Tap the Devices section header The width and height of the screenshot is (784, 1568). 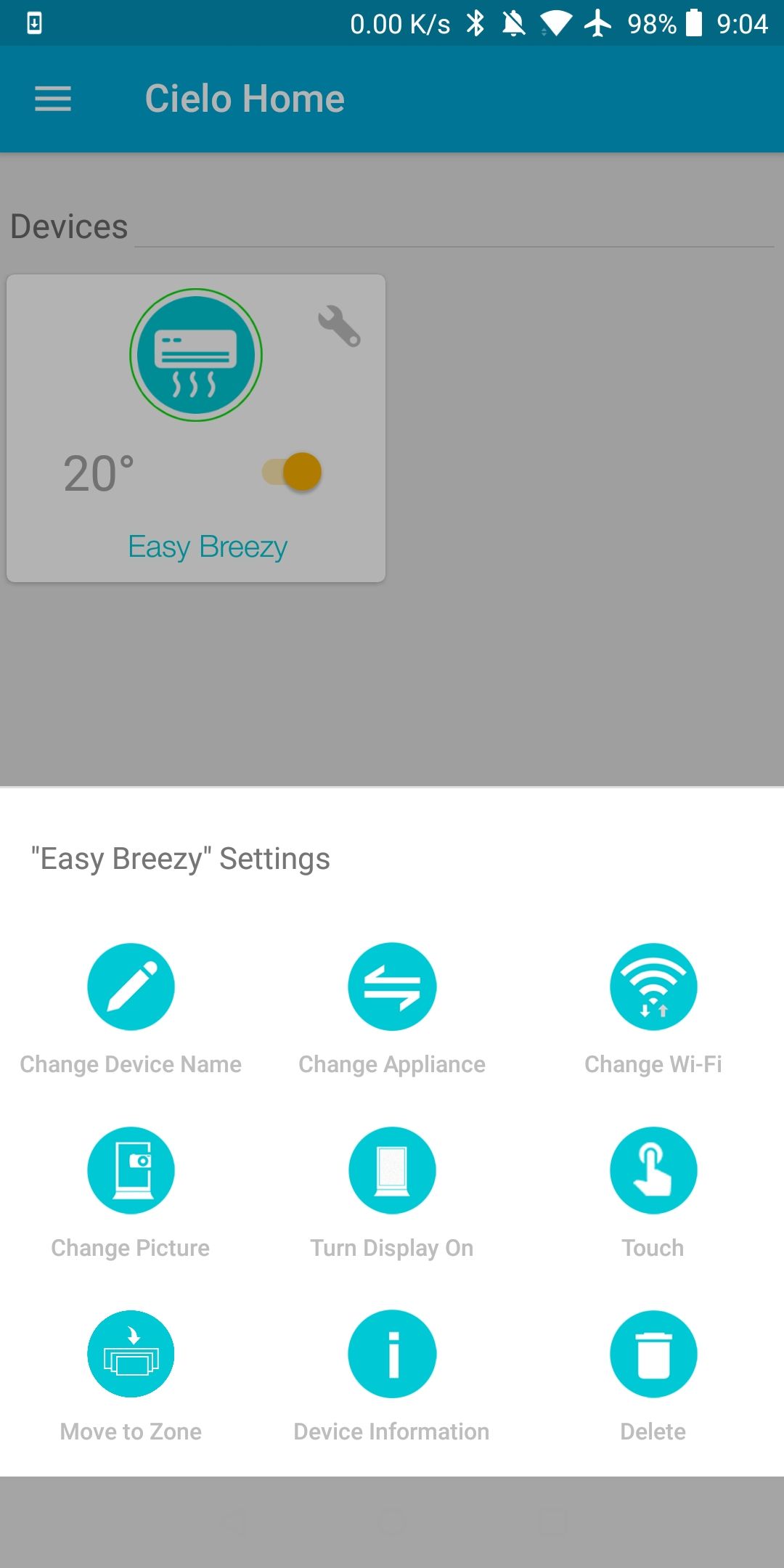(68, 226)
